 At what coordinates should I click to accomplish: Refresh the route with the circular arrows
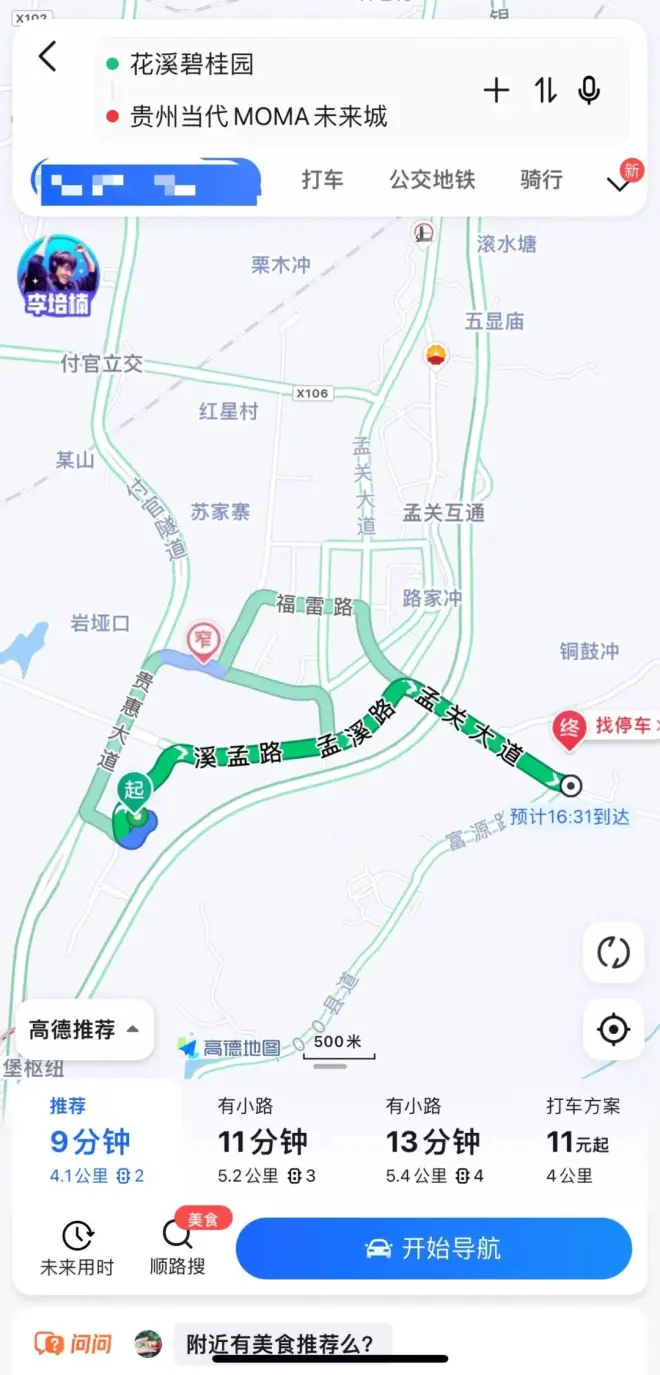pos(613,952)
